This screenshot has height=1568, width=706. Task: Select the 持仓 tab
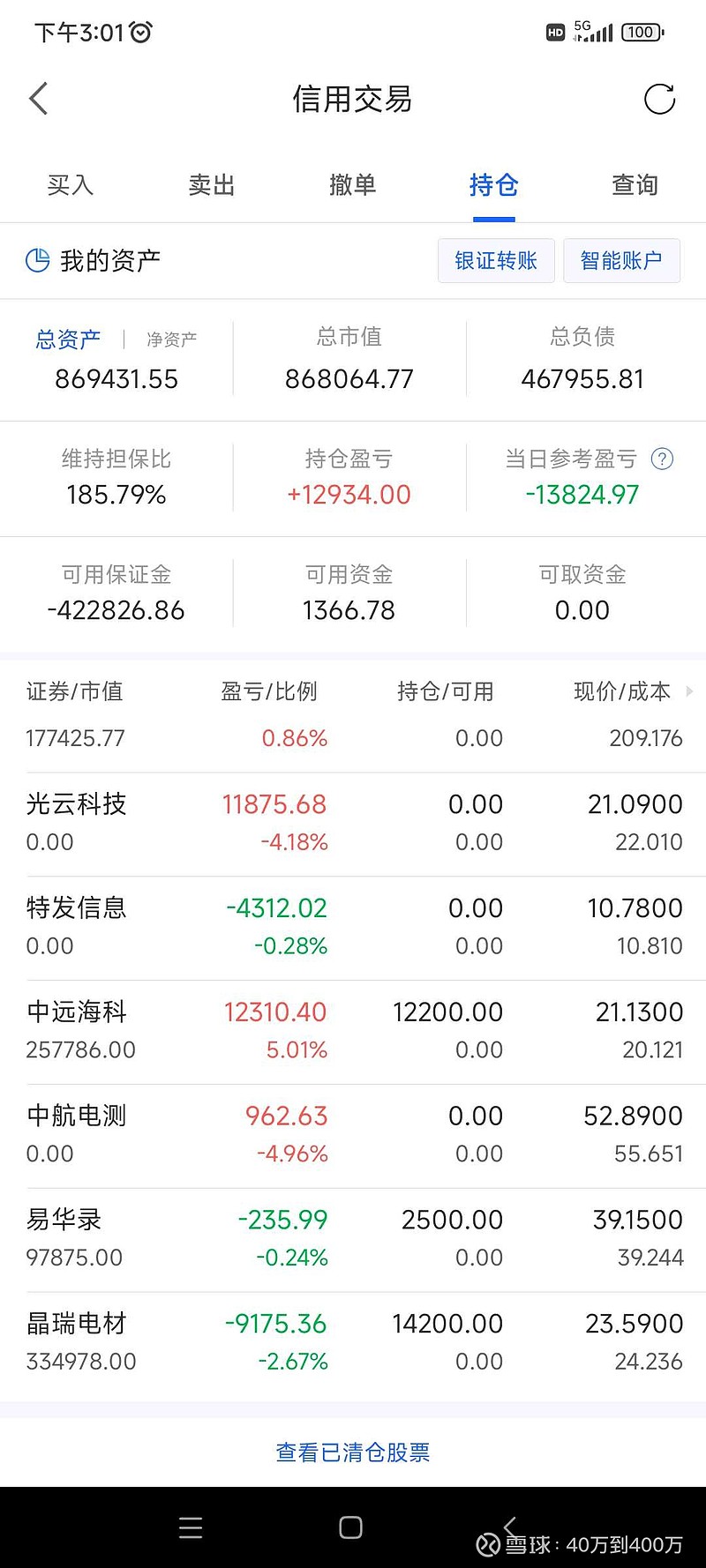pos(494,185)
